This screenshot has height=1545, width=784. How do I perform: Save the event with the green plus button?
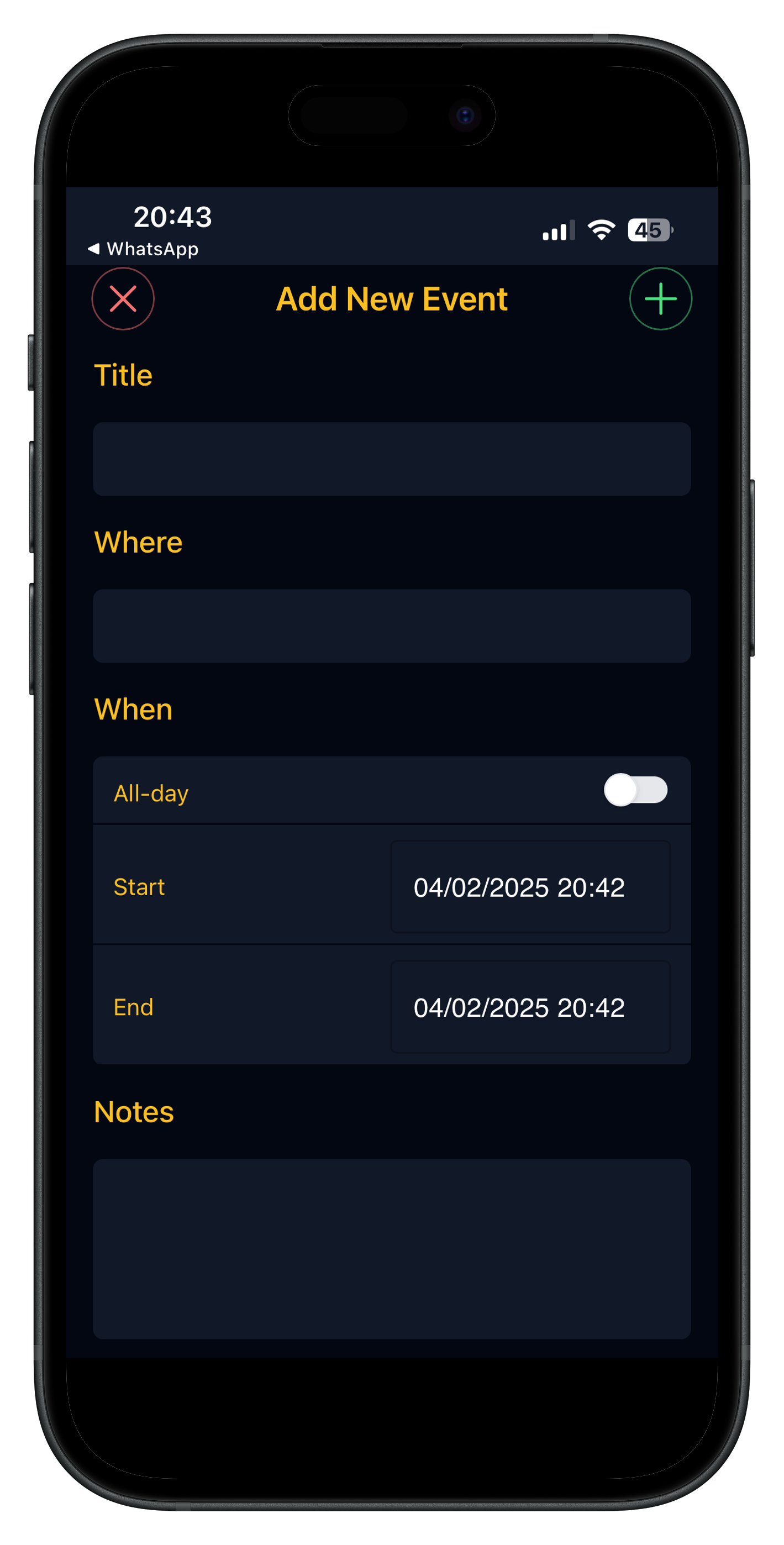click(660, 299)
